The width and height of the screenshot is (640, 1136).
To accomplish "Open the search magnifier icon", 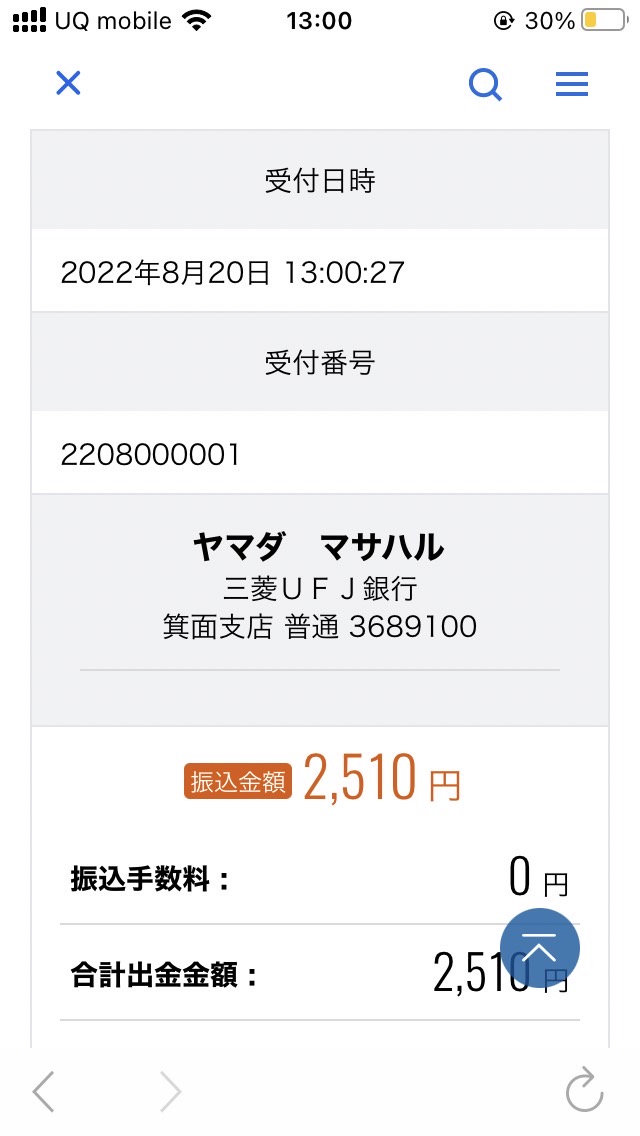I will [485, 85].
